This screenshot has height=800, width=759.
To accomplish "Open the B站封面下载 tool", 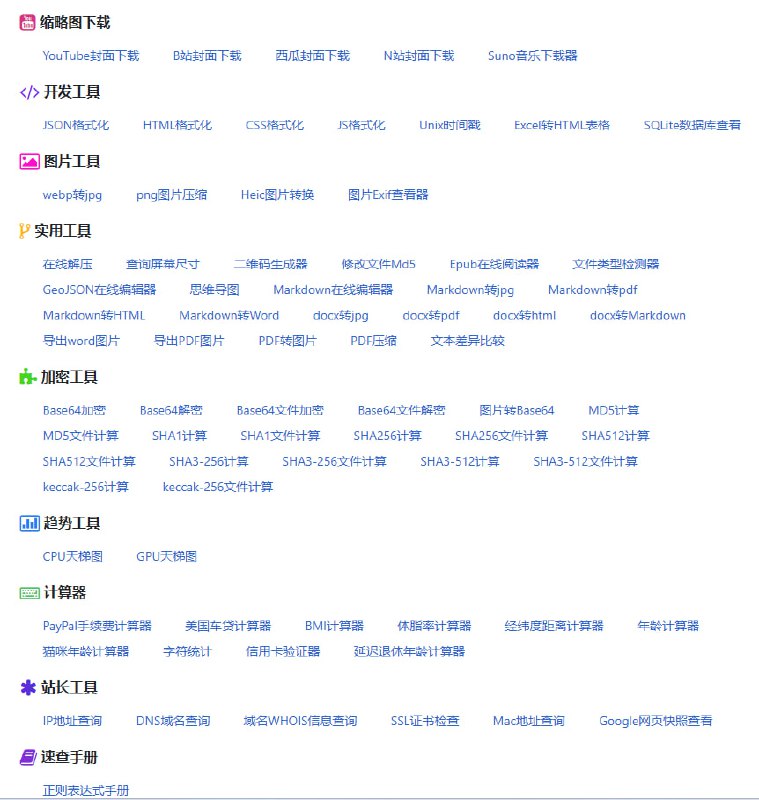I will pos(207,56).
